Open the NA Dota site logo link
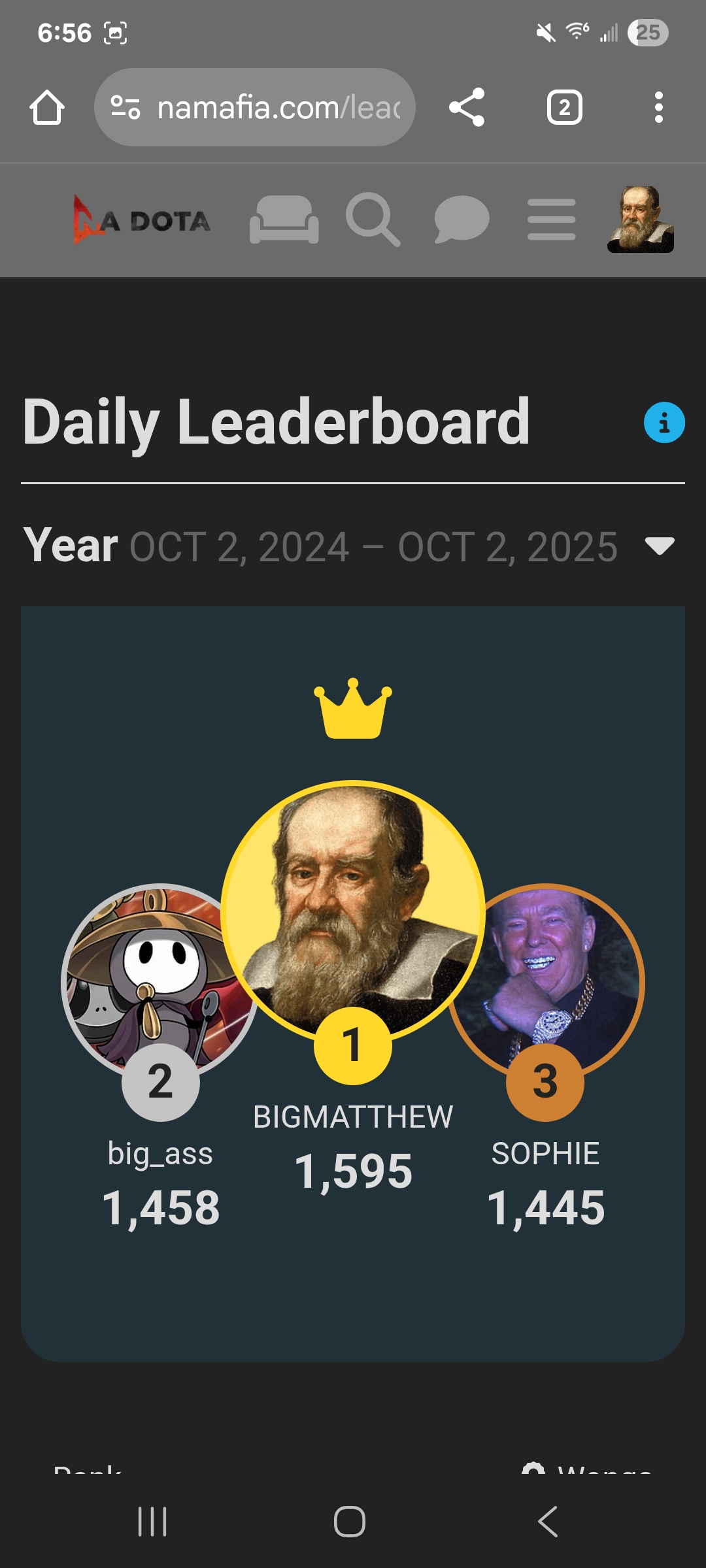Viewport: 706px width, 1568px height. click(x=142, y=220)
